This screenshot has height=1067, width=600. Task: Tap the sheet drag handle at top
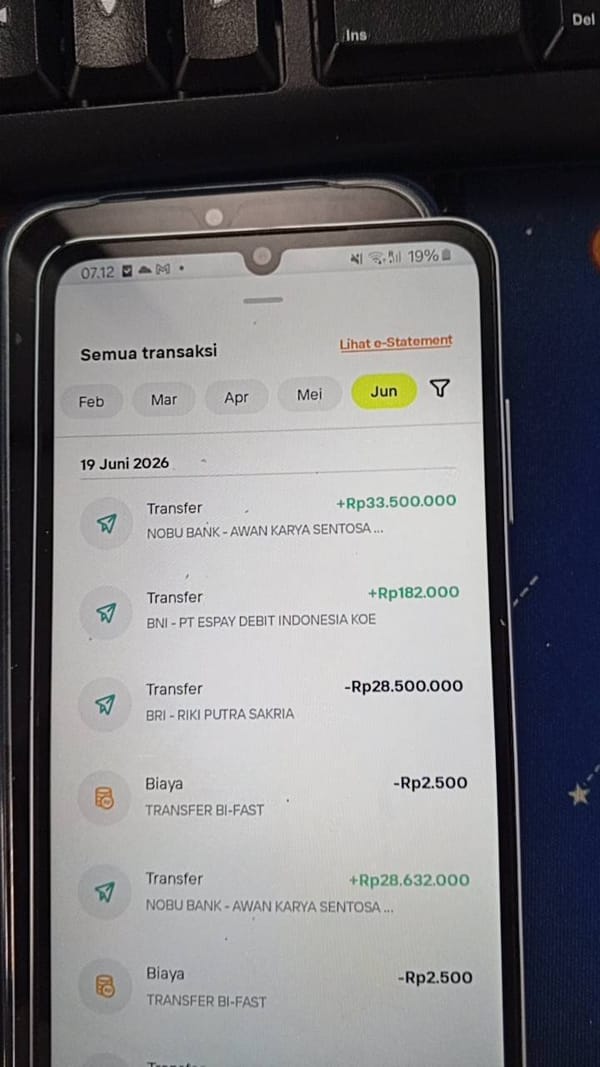click(263, 299)
